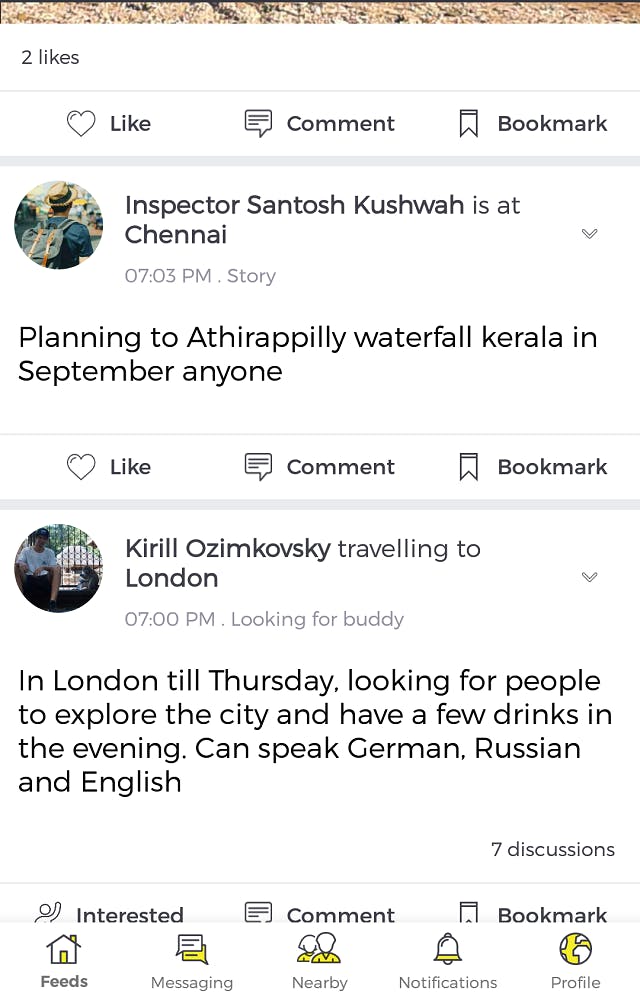The width and height of the screenshot is (640, 1000).
Task: Select the Feeds tab
Action: (64, 960)
